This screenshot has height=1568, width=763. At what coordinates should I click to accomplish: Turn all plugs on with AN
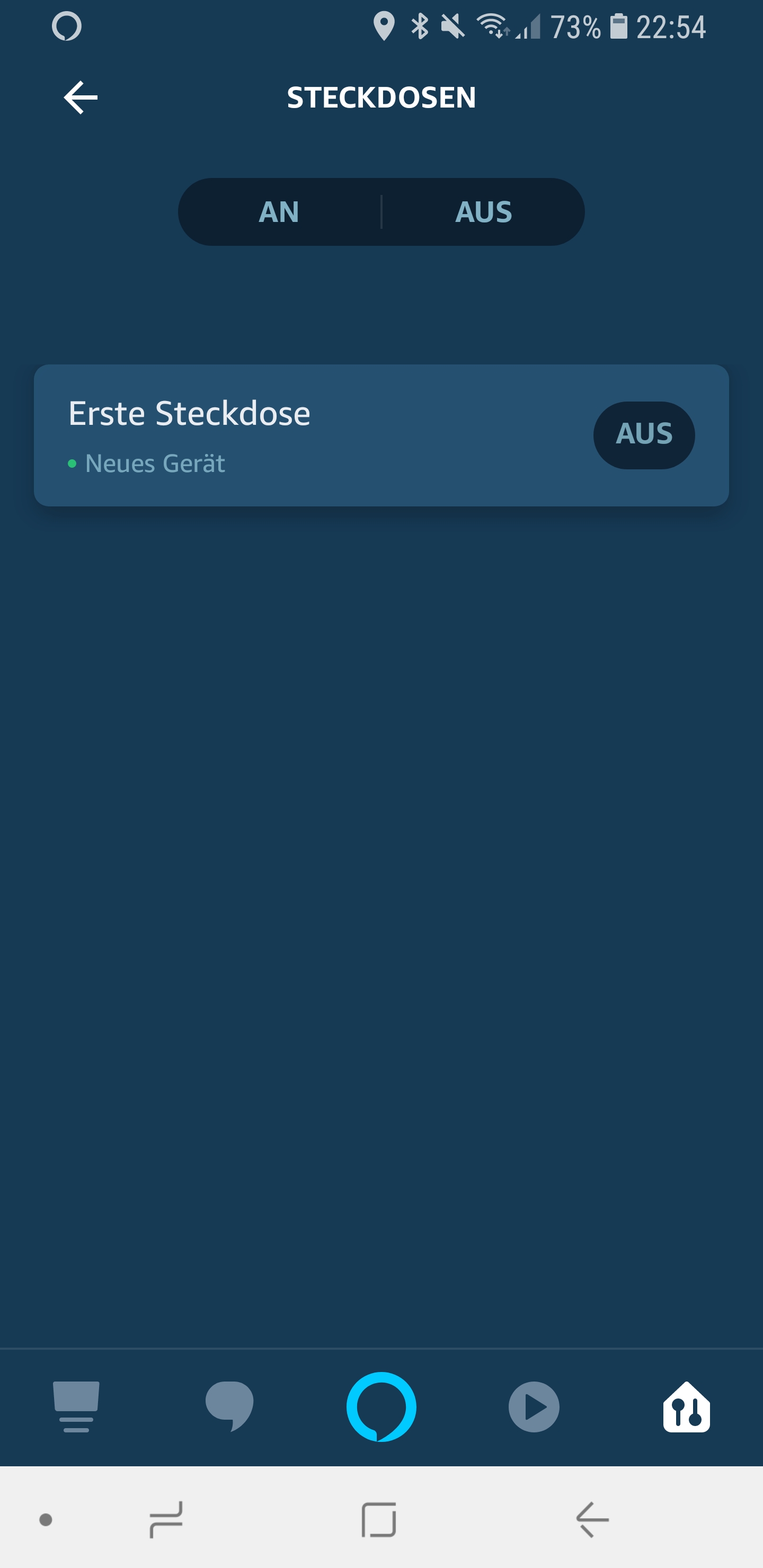tap(279, 212)
